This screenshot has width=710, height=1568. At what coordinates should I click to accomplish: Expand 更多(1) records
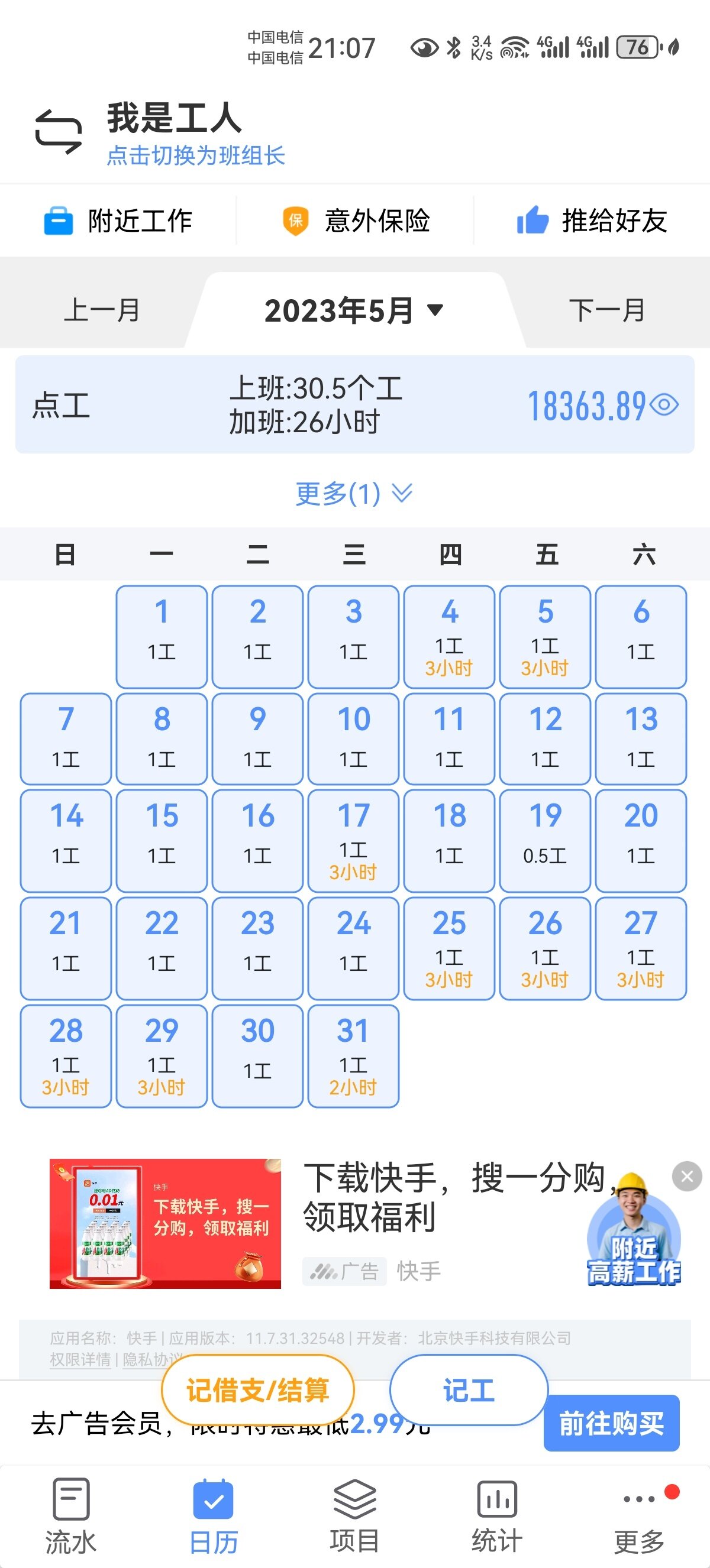pyautogui.click(x=354, y=493)
